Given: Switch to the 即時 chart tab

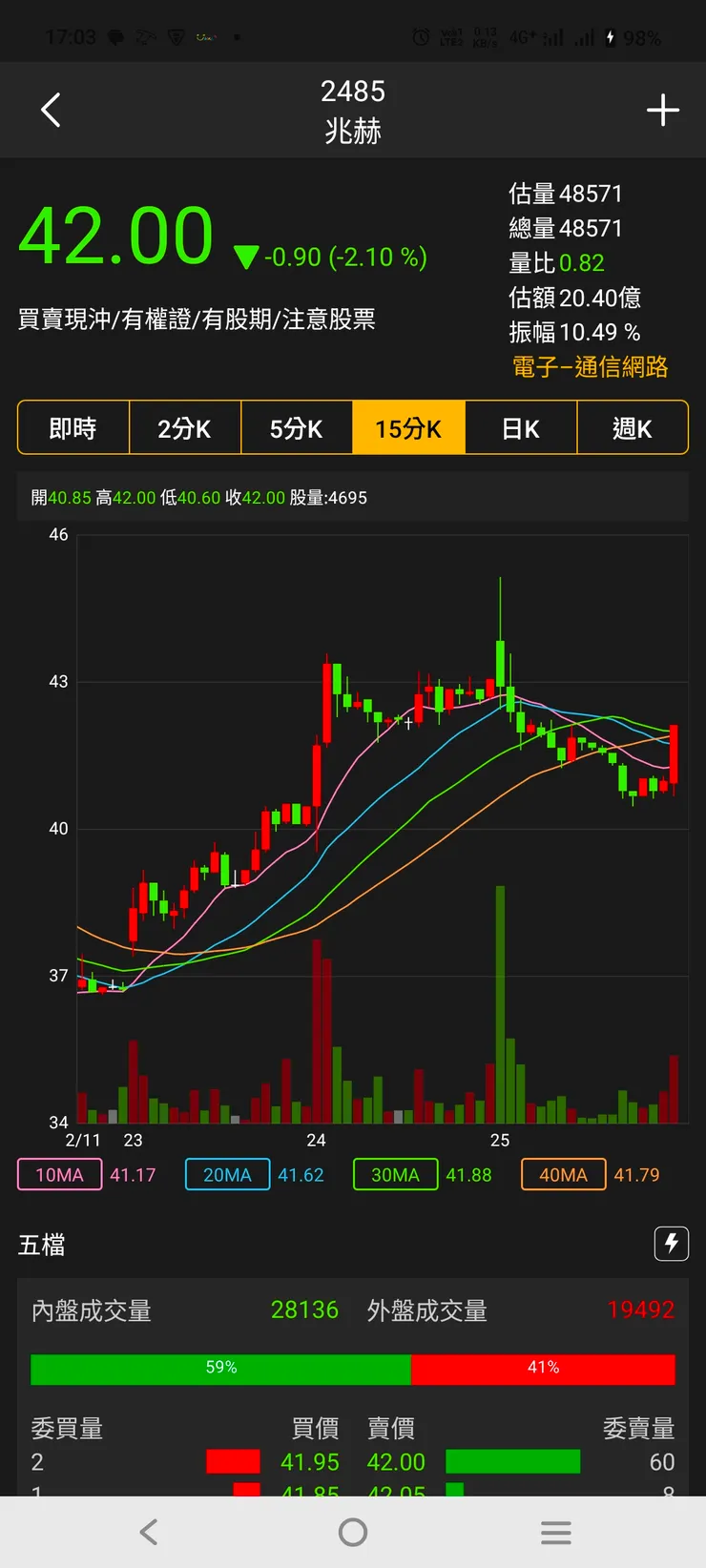Looking at the screenshot, I should 73,428.
